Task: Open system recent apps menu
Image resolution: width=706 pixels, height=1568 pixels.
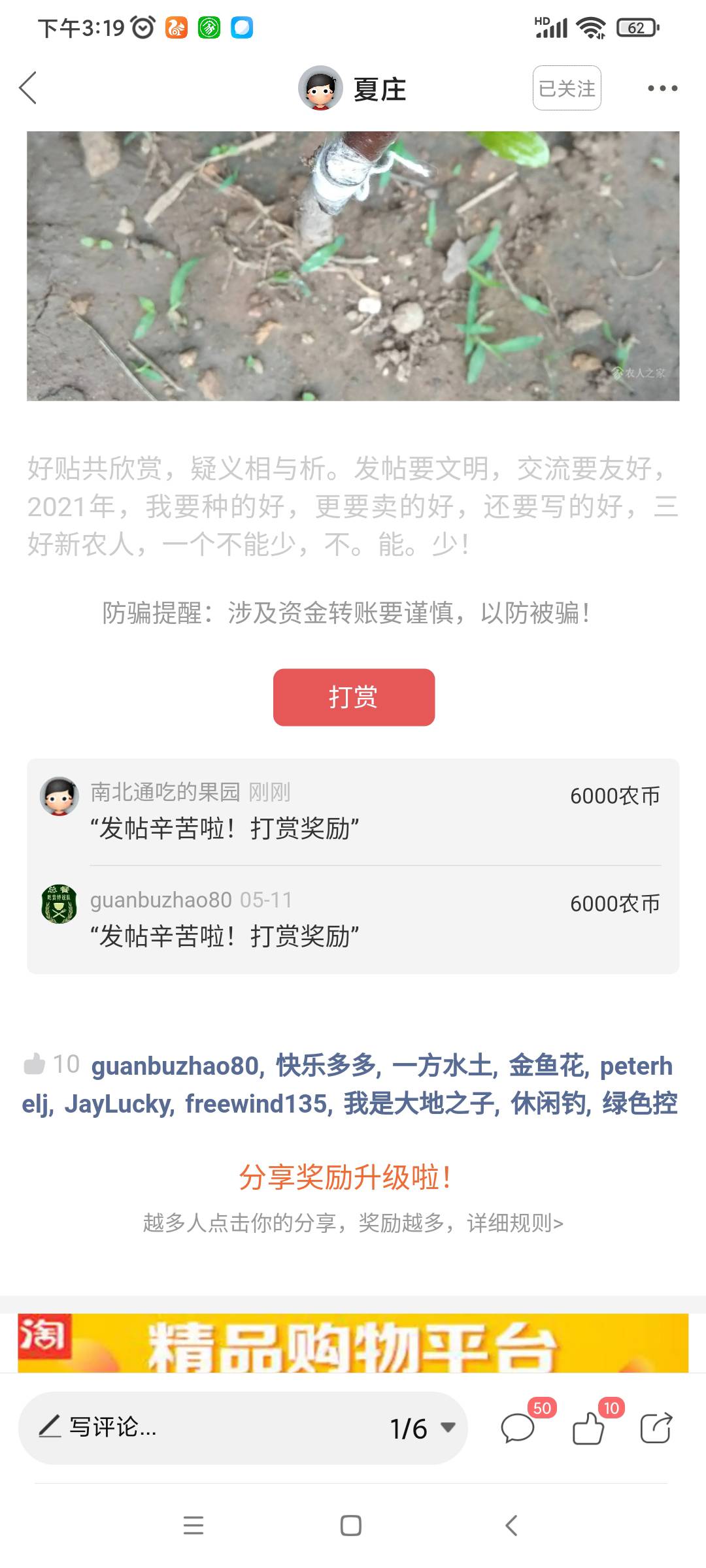Action: pyautogui.click(x=193, y=1526)
